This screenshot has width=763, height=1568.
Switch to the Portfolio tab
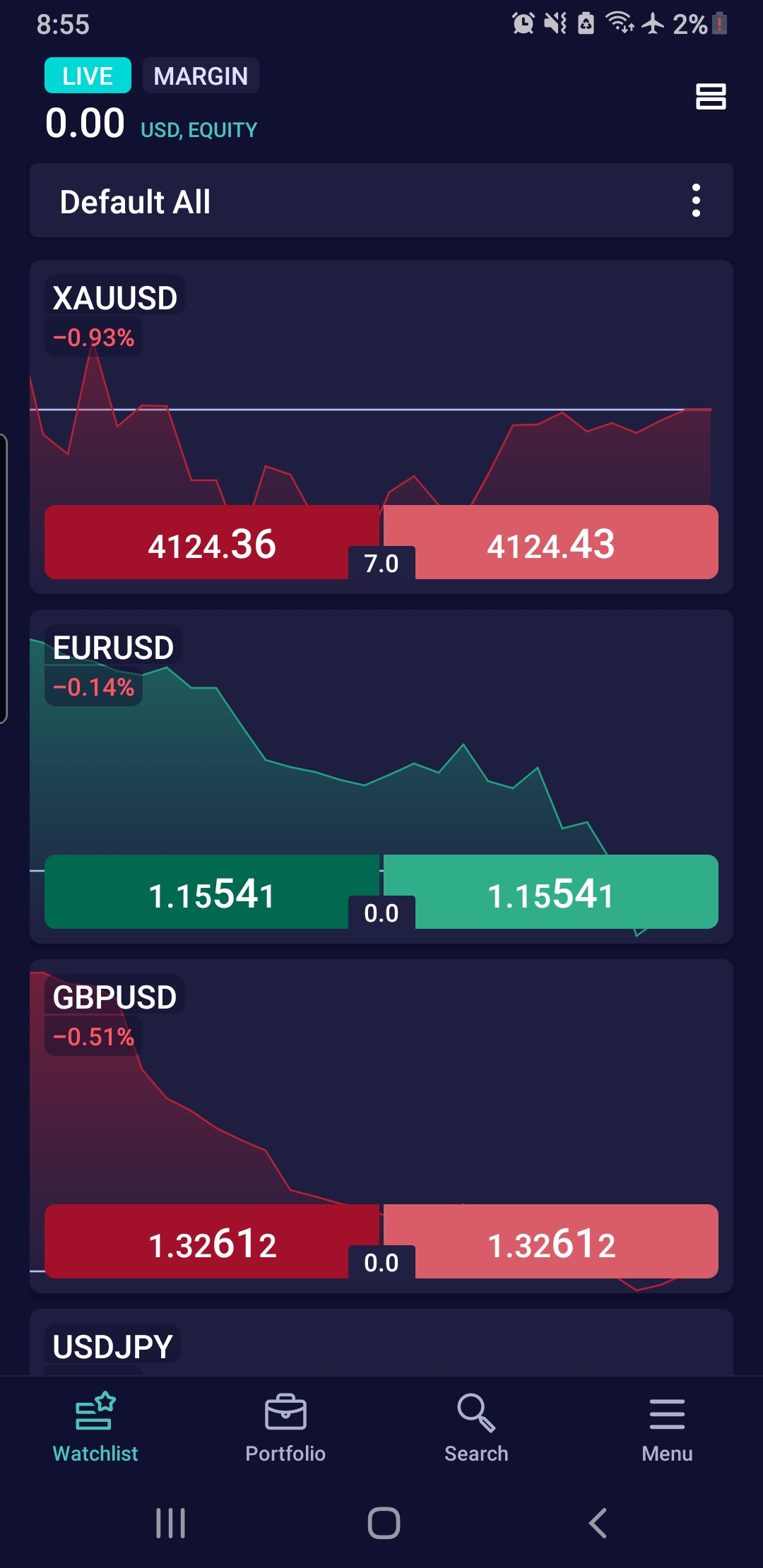point(285,1428)
